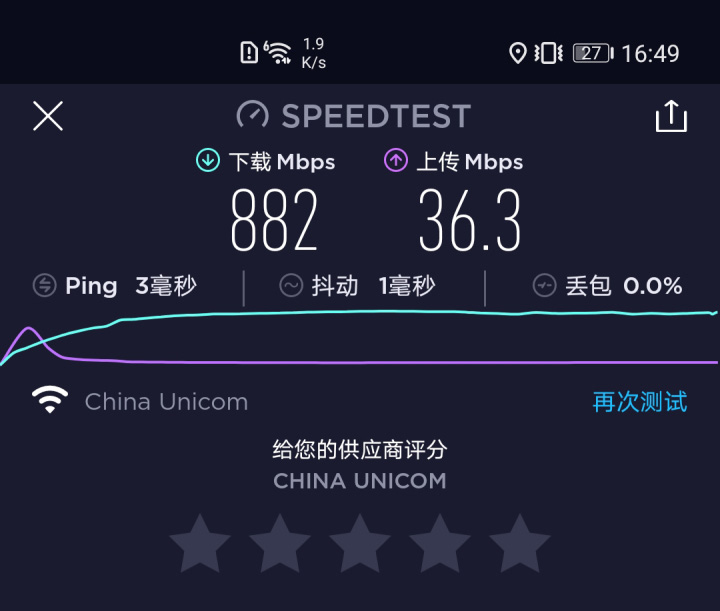Image resolution: width=720 pixels, height=611 pixels.
Task: Rate China Unicom two stars
Action: [280, 544]
